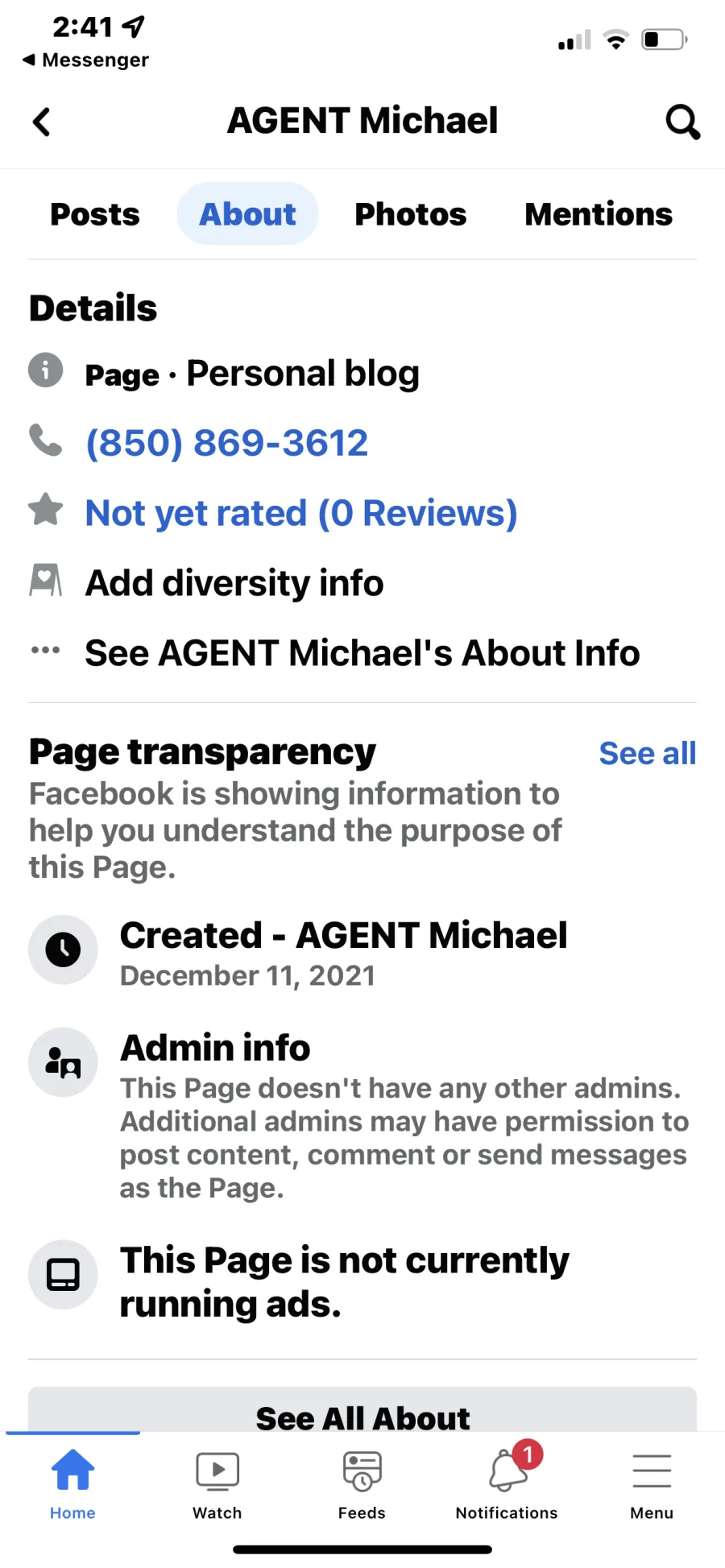Open the Photos tab
The image size is (725, 1568).
pyautogui.click(x=411, y=214)
